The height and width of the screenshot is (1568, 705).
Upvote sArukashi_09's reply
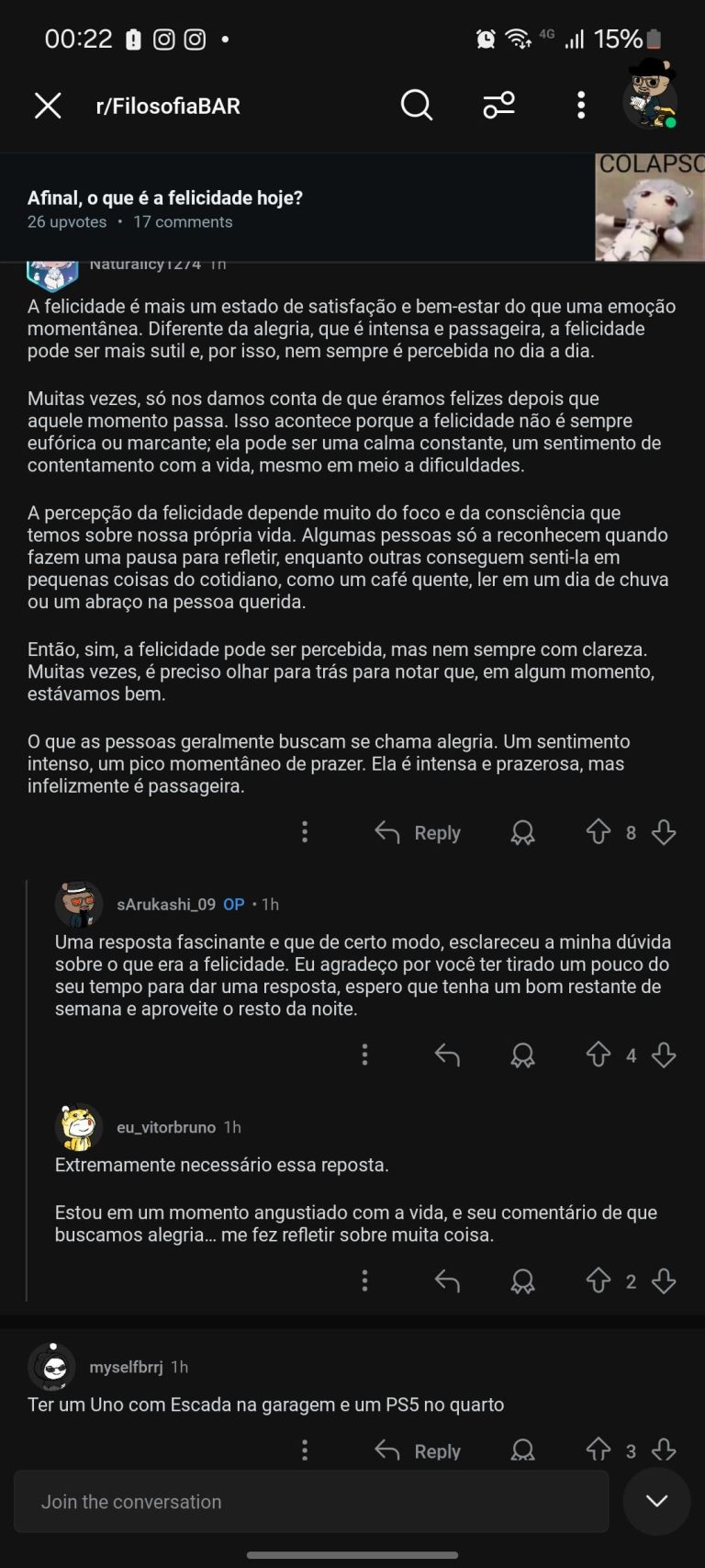(x=599, y=1055)
